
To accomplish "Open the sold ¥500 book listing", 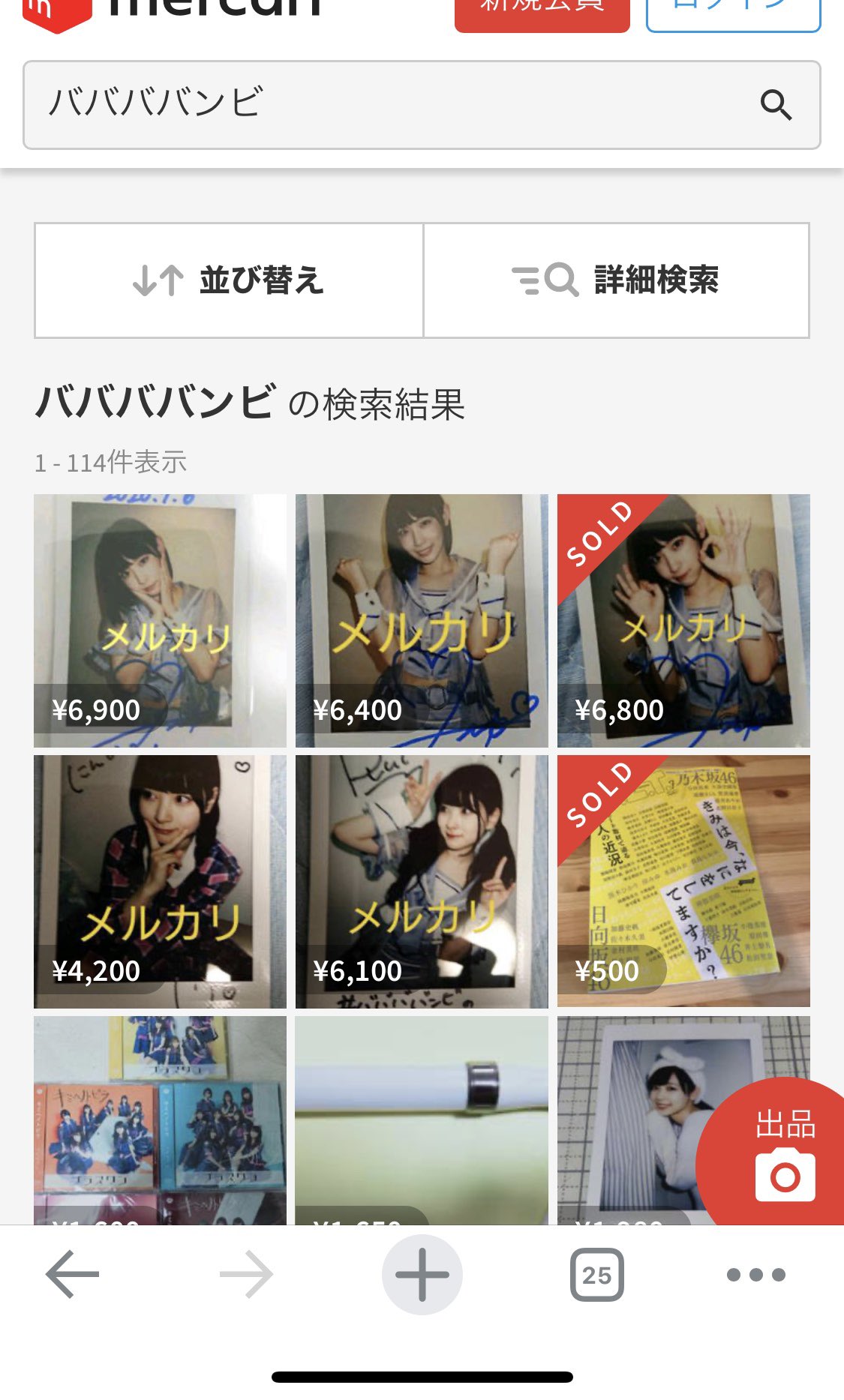I will [683, 881].
